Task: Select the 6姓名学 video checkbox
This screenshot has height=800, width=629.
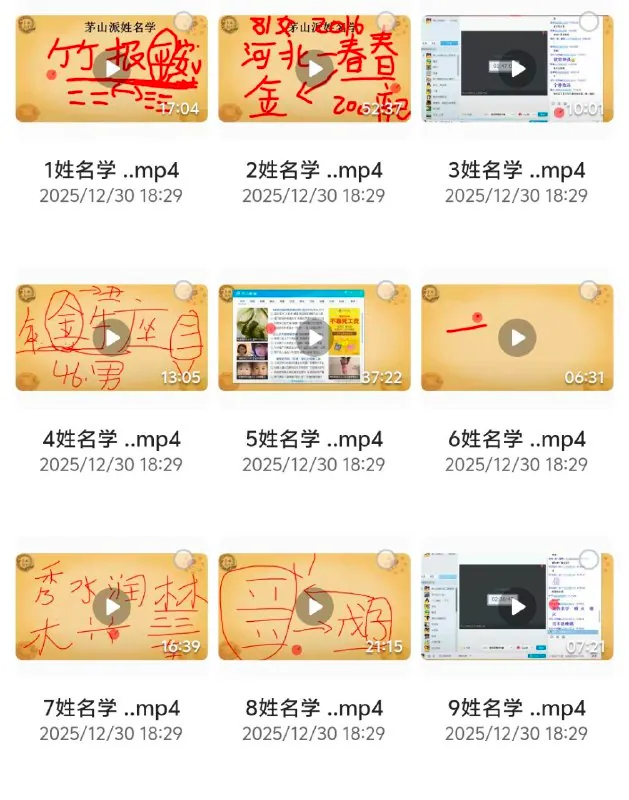Action: click(x=590, y=291)
